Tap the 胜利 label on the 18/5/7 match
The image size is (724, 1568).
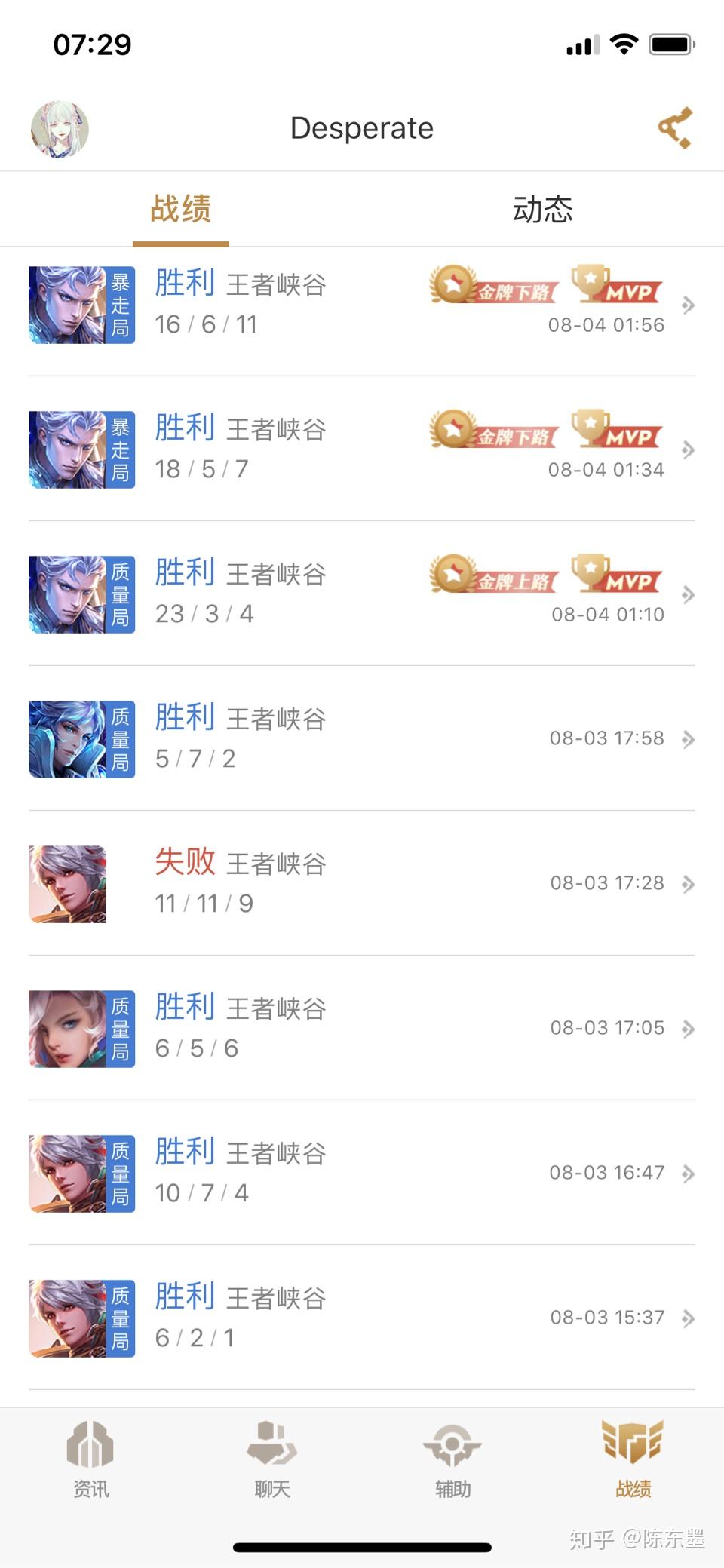pos(184,428)
